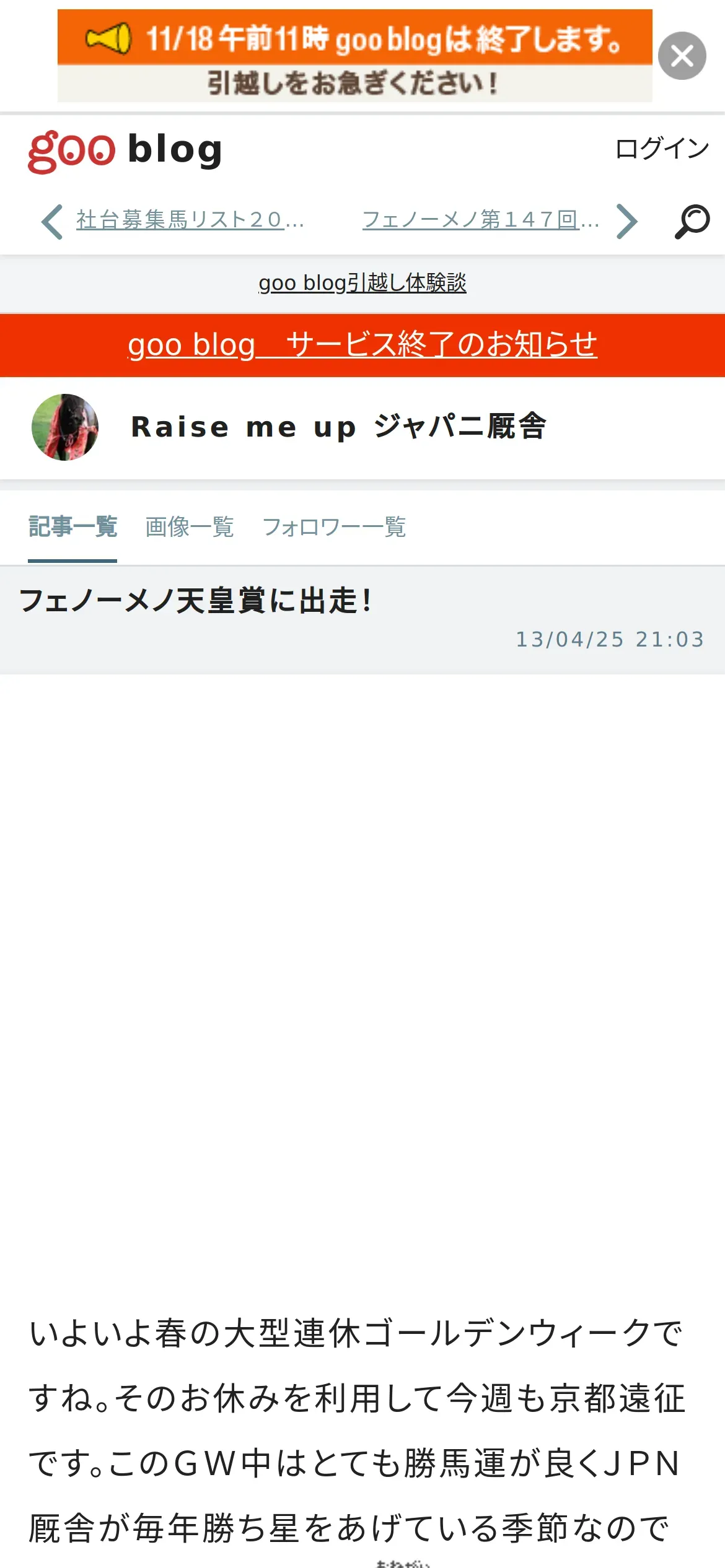This screenshot has width=725, height=1568.
Task: Tap the ログイン login link
Action: coord(662,149)
